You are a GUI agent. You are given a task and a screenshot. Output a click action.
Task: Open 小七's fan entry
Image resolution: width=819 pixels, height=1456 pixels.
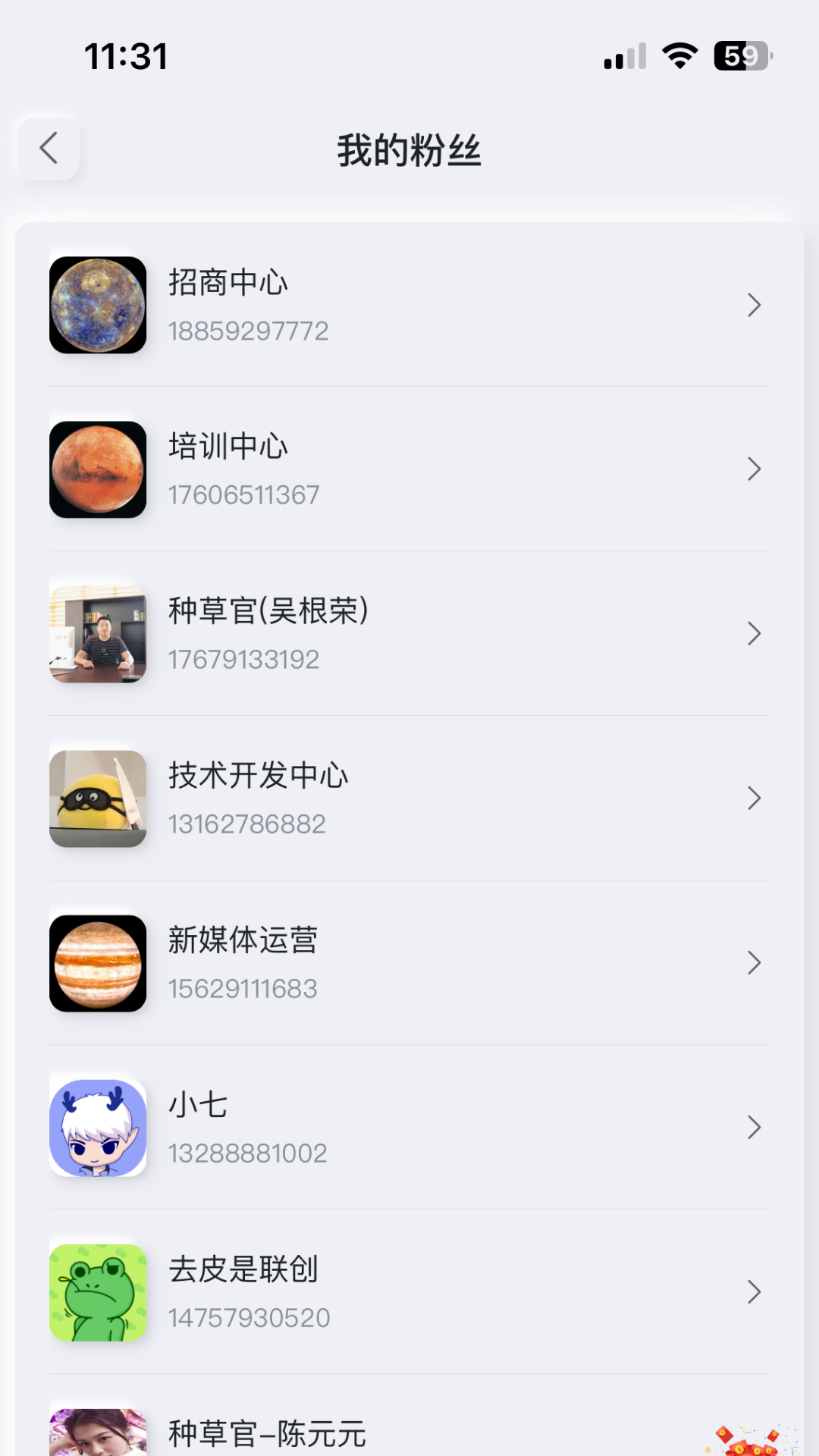pyautogui.click(x=409, y=1128)
